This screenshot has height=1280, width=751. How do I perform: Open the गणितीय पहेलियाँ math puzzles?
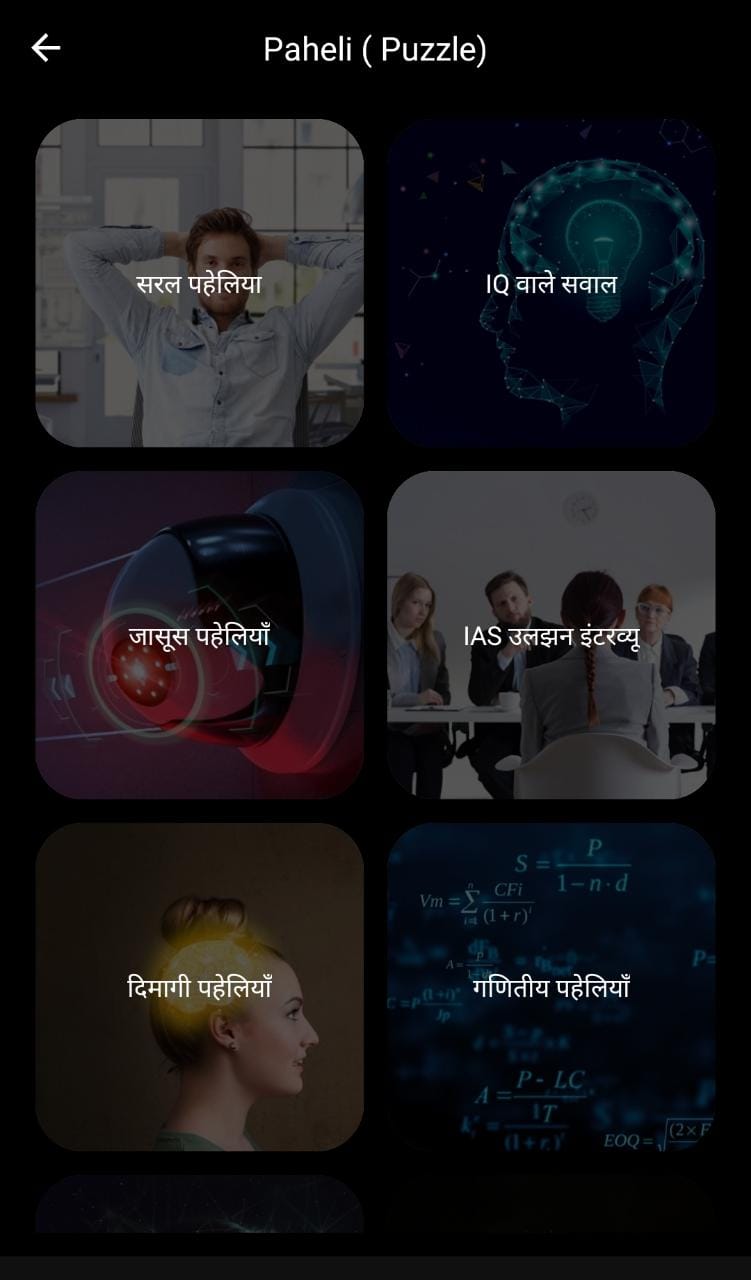(x=551, y=987)
